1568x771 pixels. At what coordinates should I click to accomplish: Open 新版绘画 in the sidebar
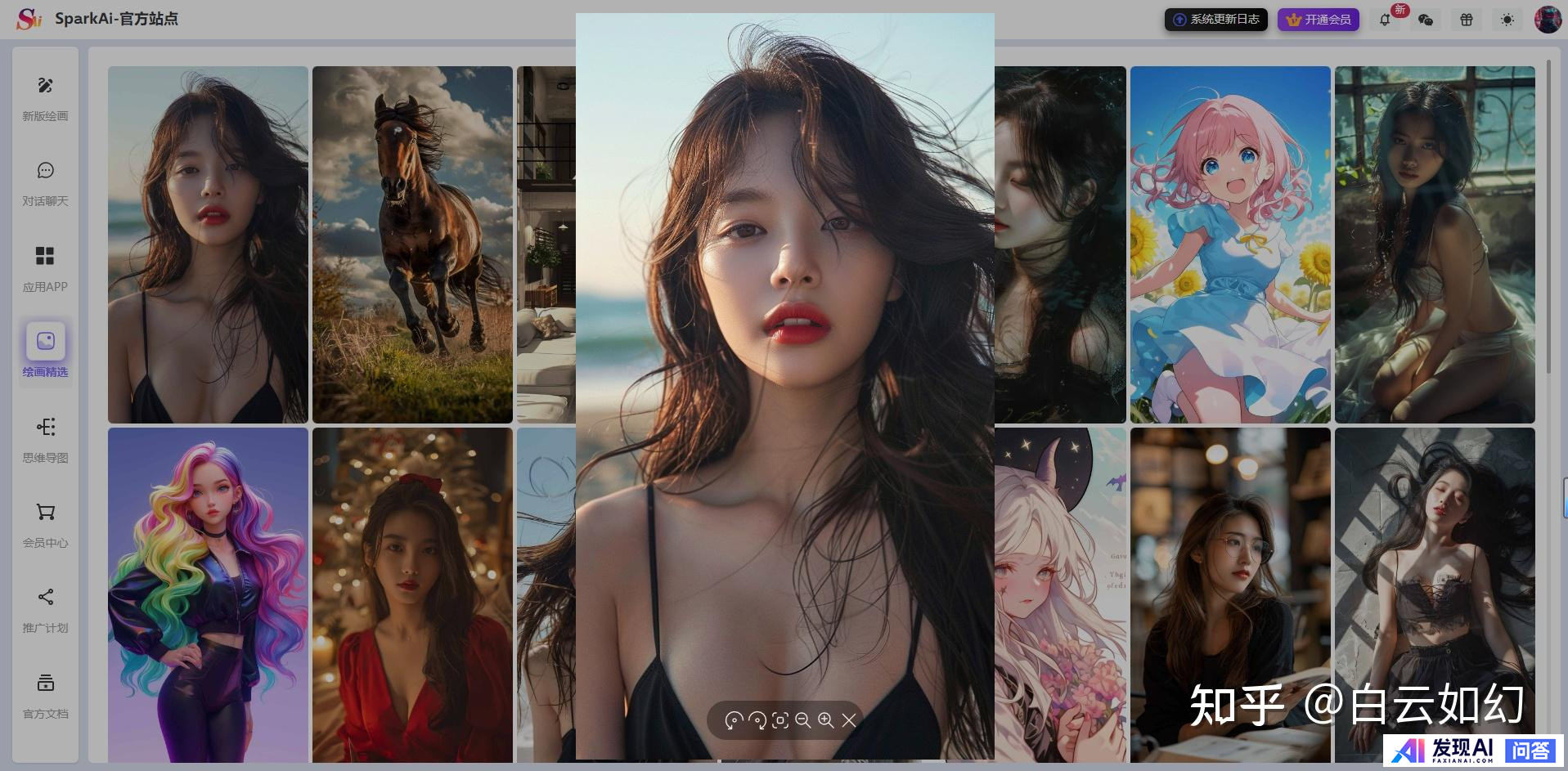pyautogui.click(x=45, y=98)
